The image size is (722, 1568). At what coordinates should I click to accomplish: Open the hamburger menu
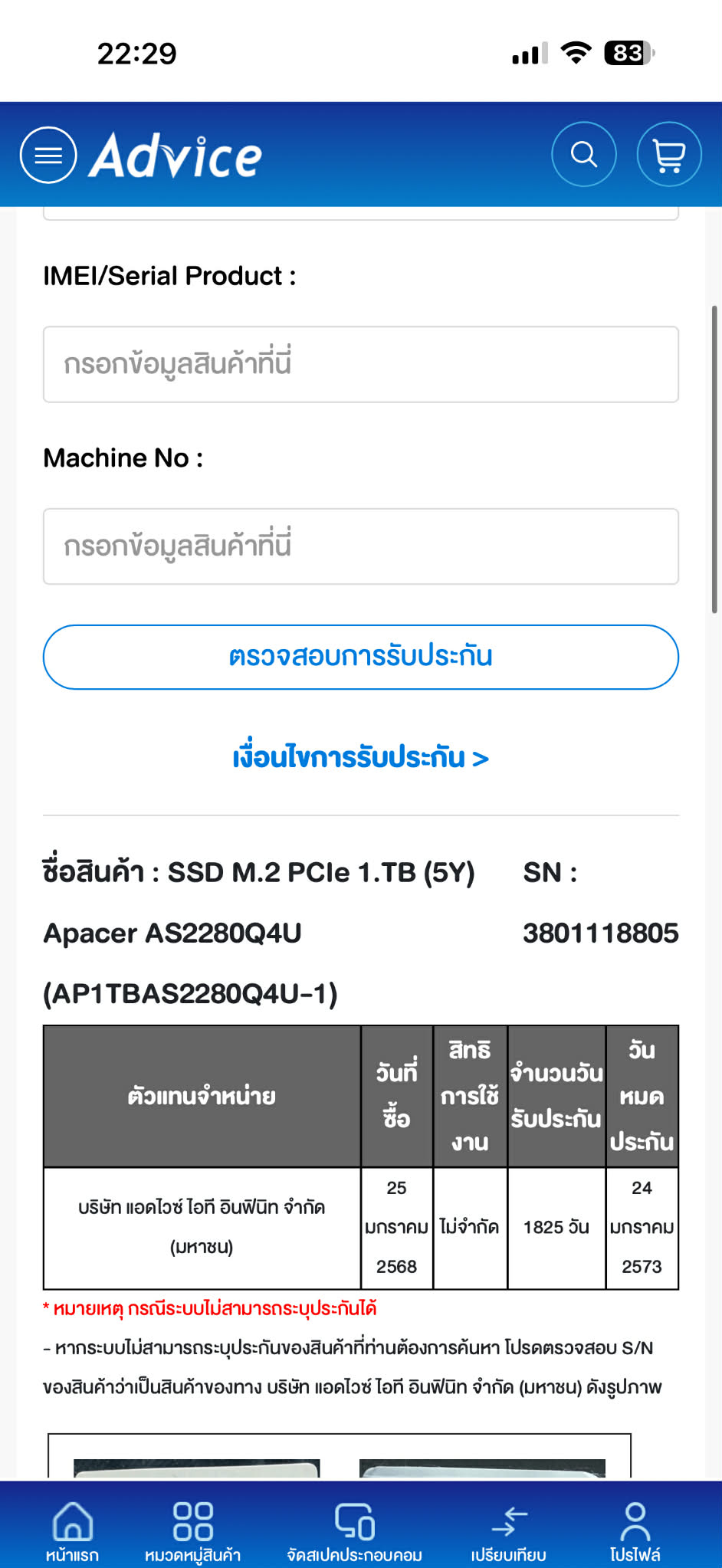click(48, 155)
